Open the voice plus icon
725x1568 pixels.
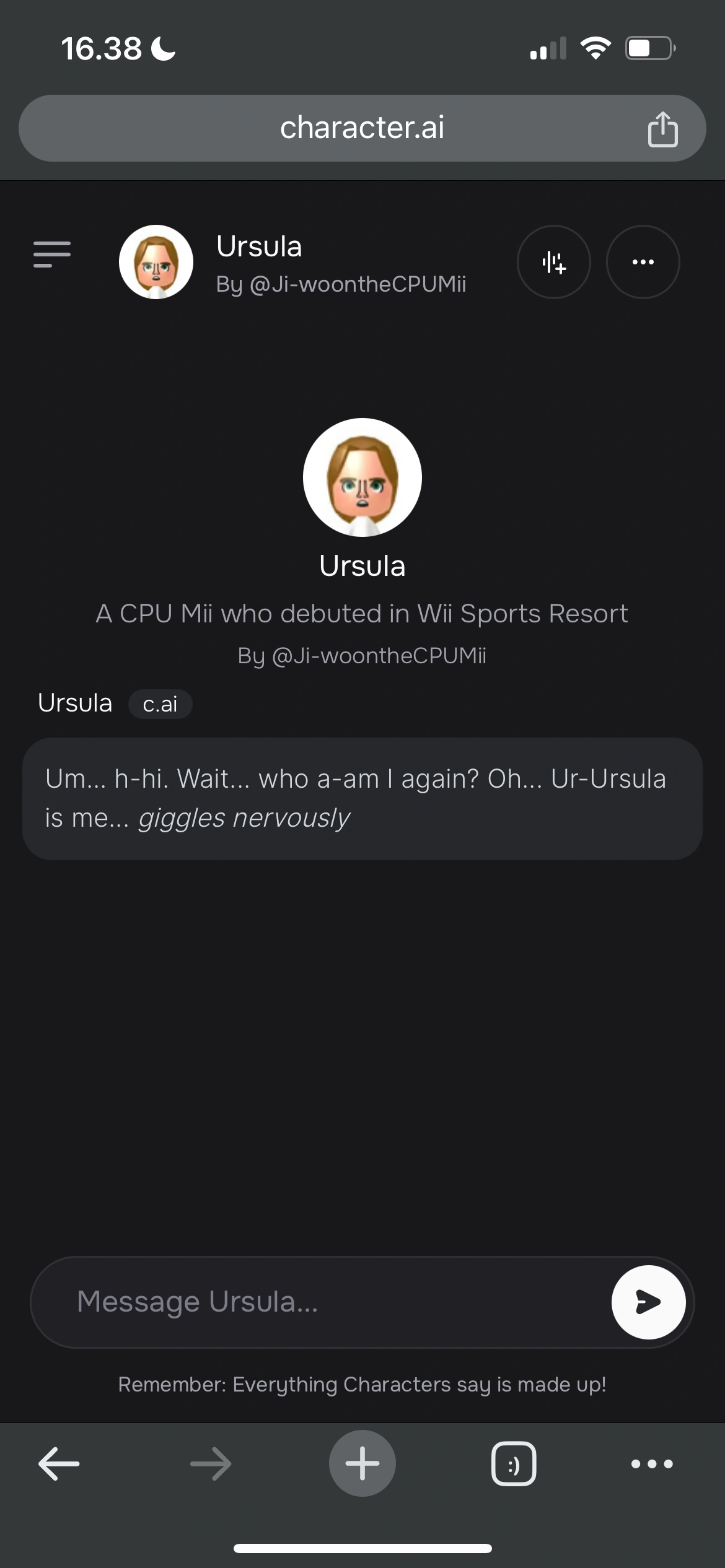[x=553, y=262]
